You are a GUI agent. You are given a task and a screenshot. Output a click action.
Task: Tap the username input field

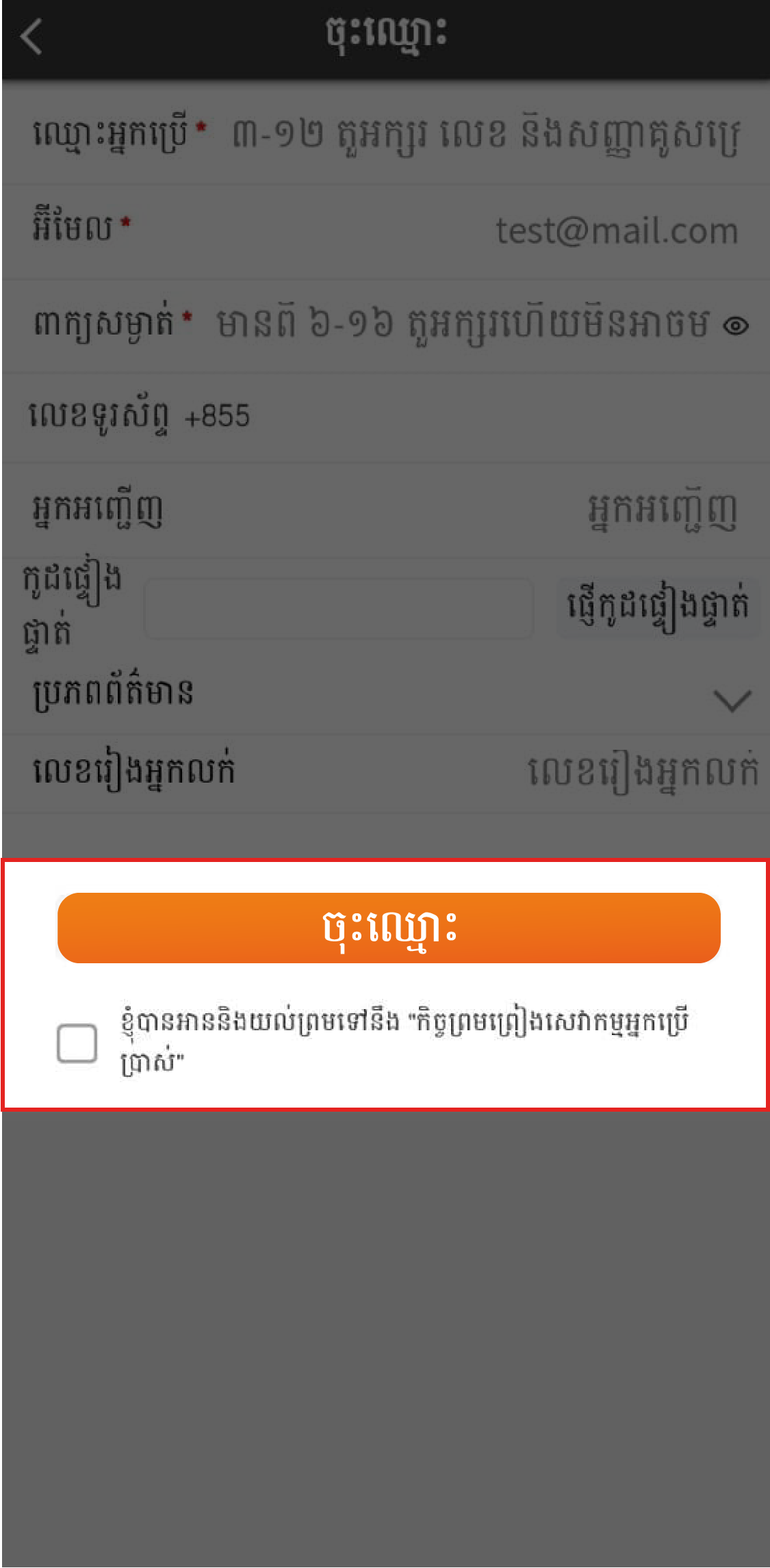coord(485,134)
